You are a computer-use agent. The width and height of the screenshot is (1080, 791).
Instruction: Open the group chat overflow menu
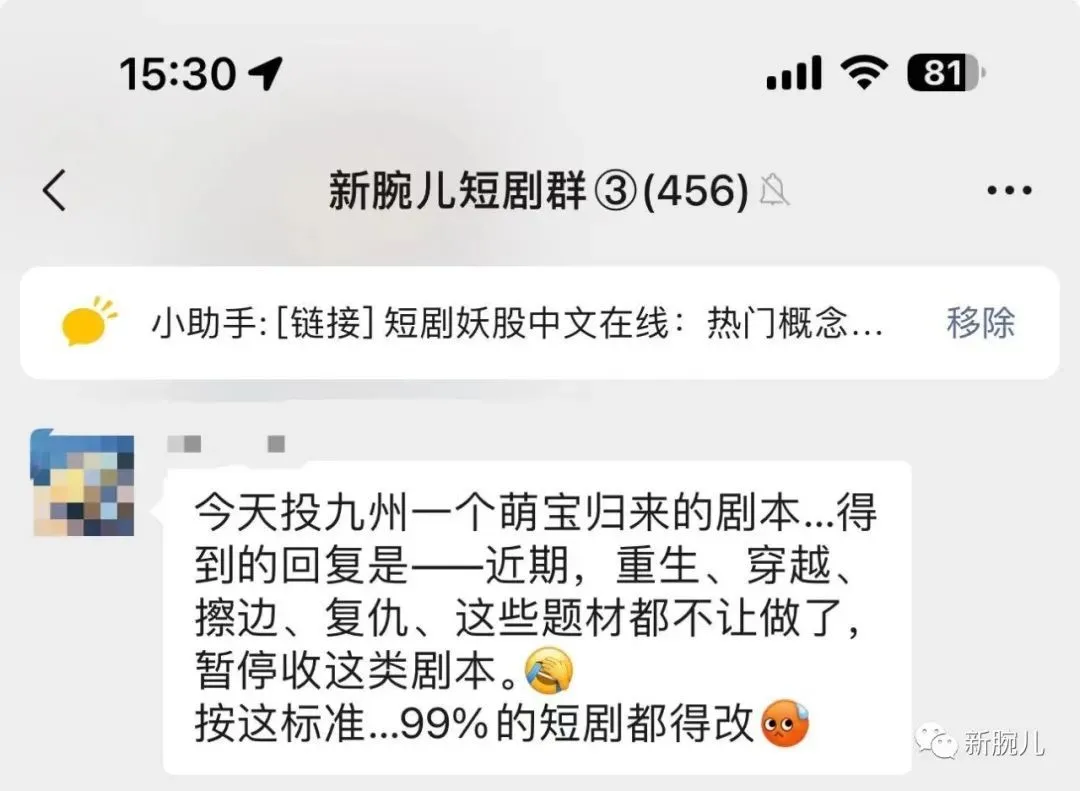click(x=1008, y=190)
